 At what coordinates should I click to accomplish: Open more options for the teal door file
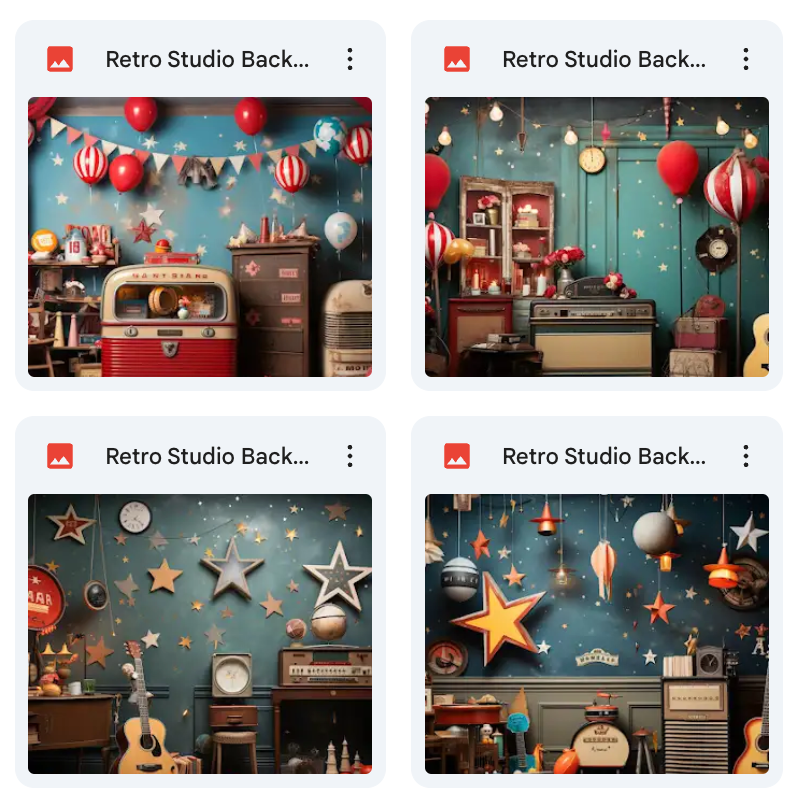(x=746, y=59)
